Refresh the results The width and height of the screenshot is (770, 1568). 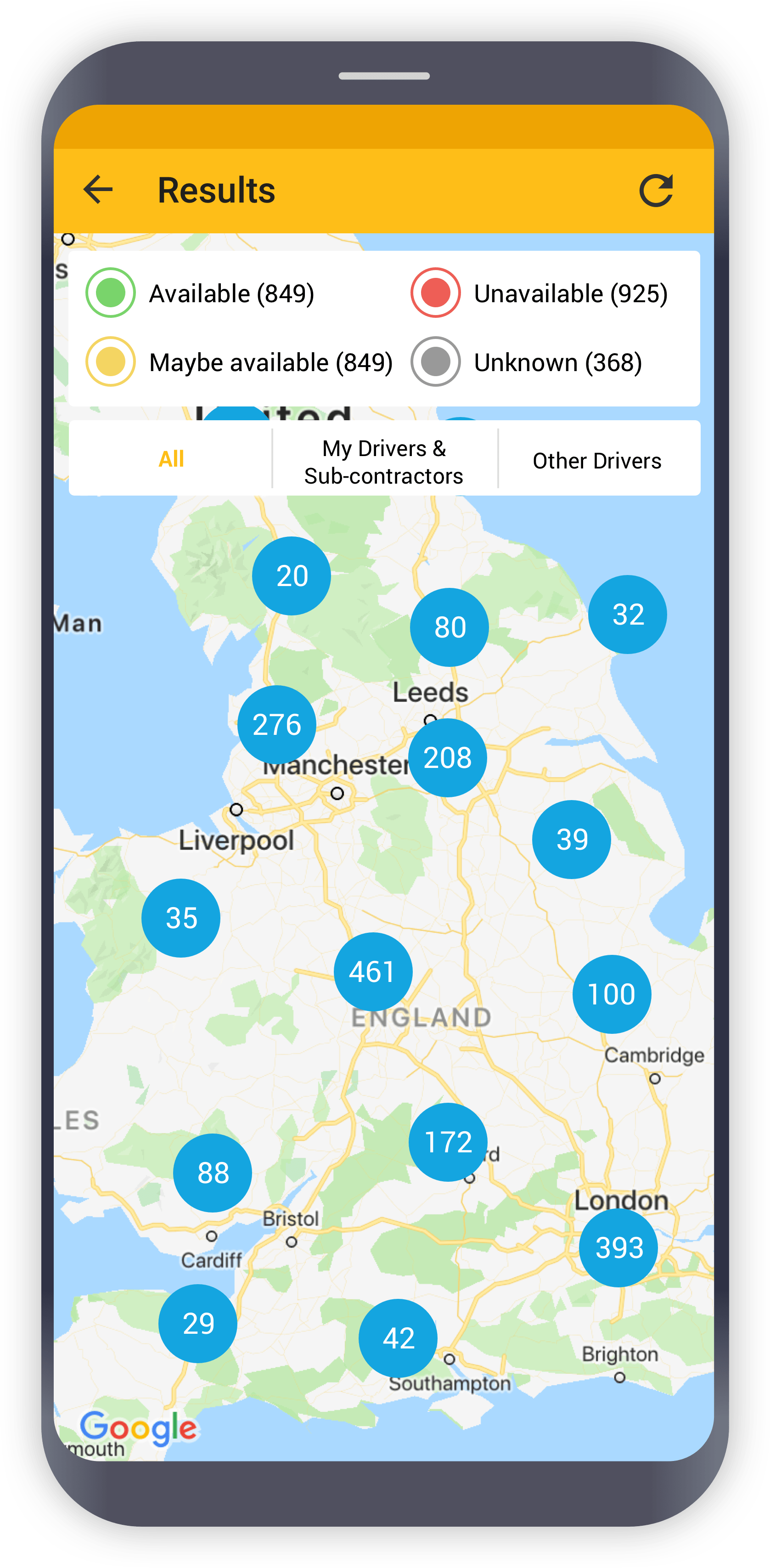pyautogui.click(x=656, y=191)
